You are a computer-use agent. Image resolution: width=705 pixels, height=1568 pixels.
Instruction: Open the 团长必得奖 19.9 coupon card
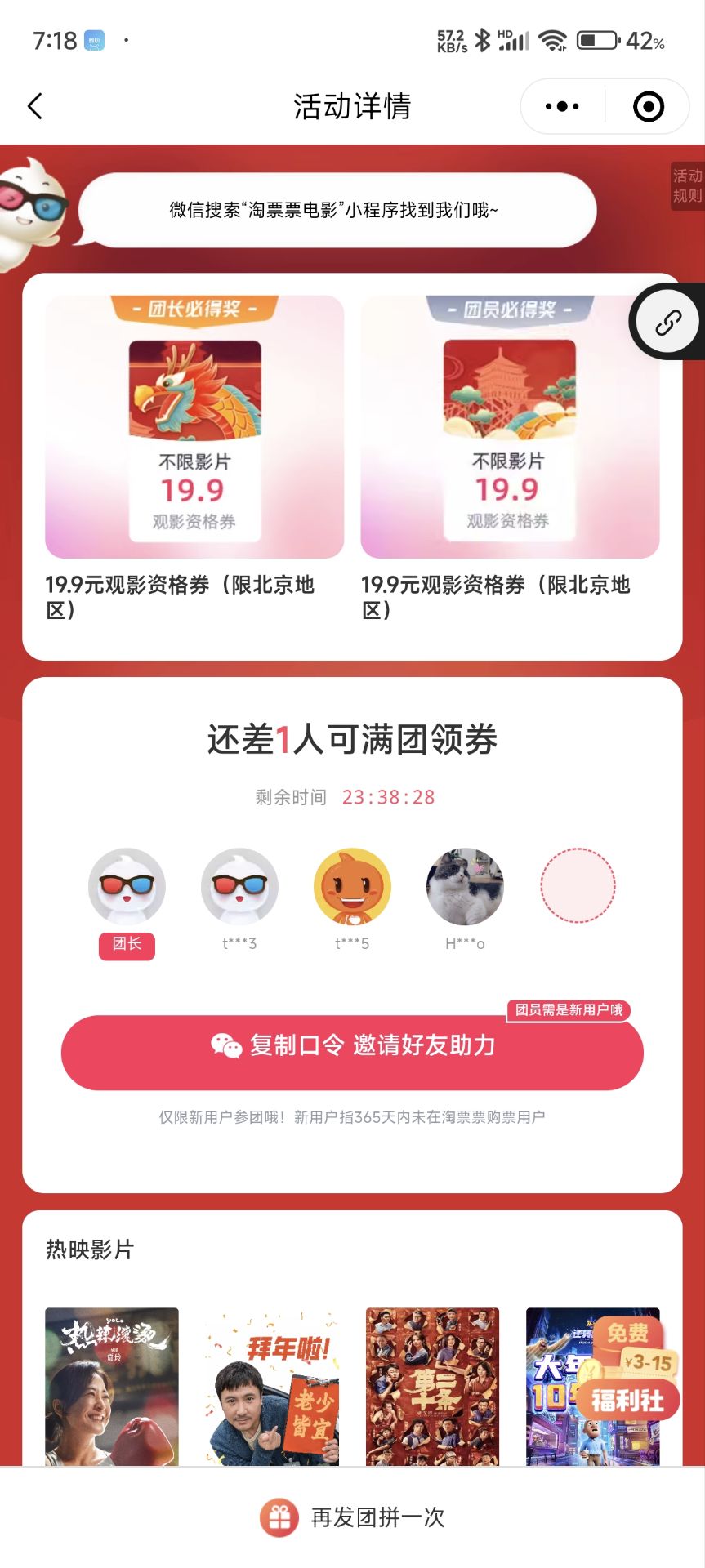194,427
